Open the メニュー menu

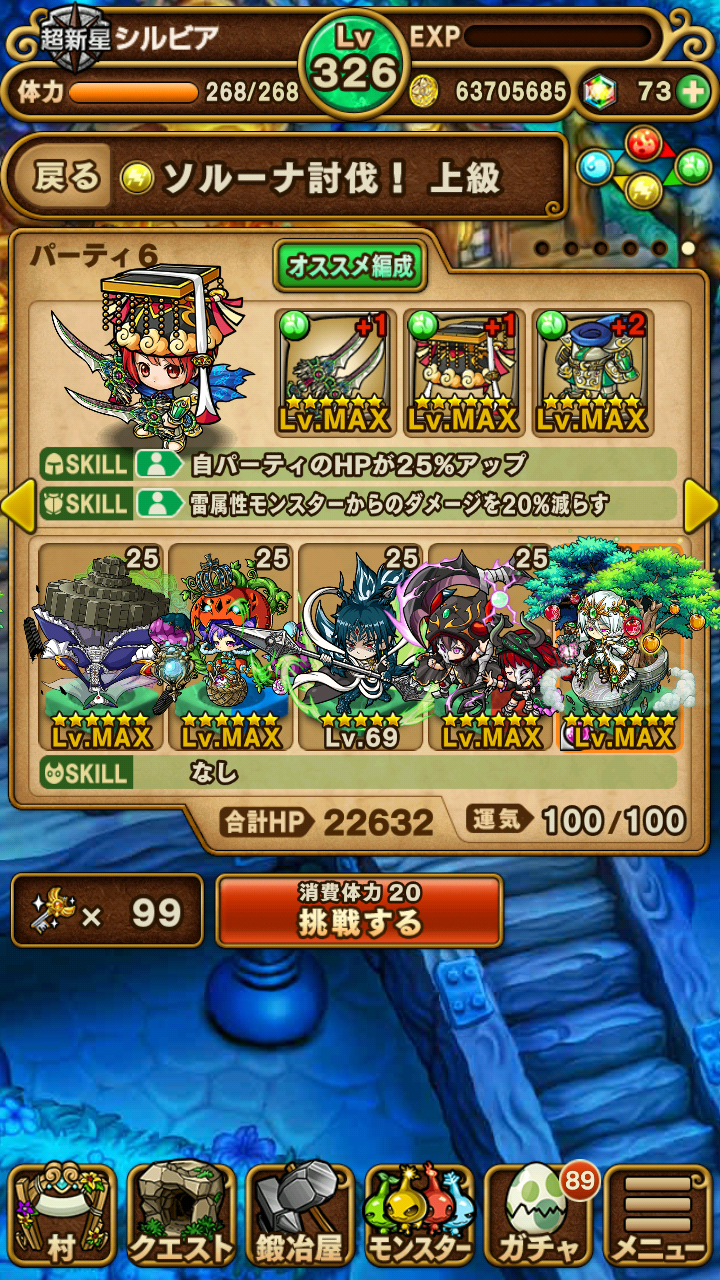coord(658,1214)
